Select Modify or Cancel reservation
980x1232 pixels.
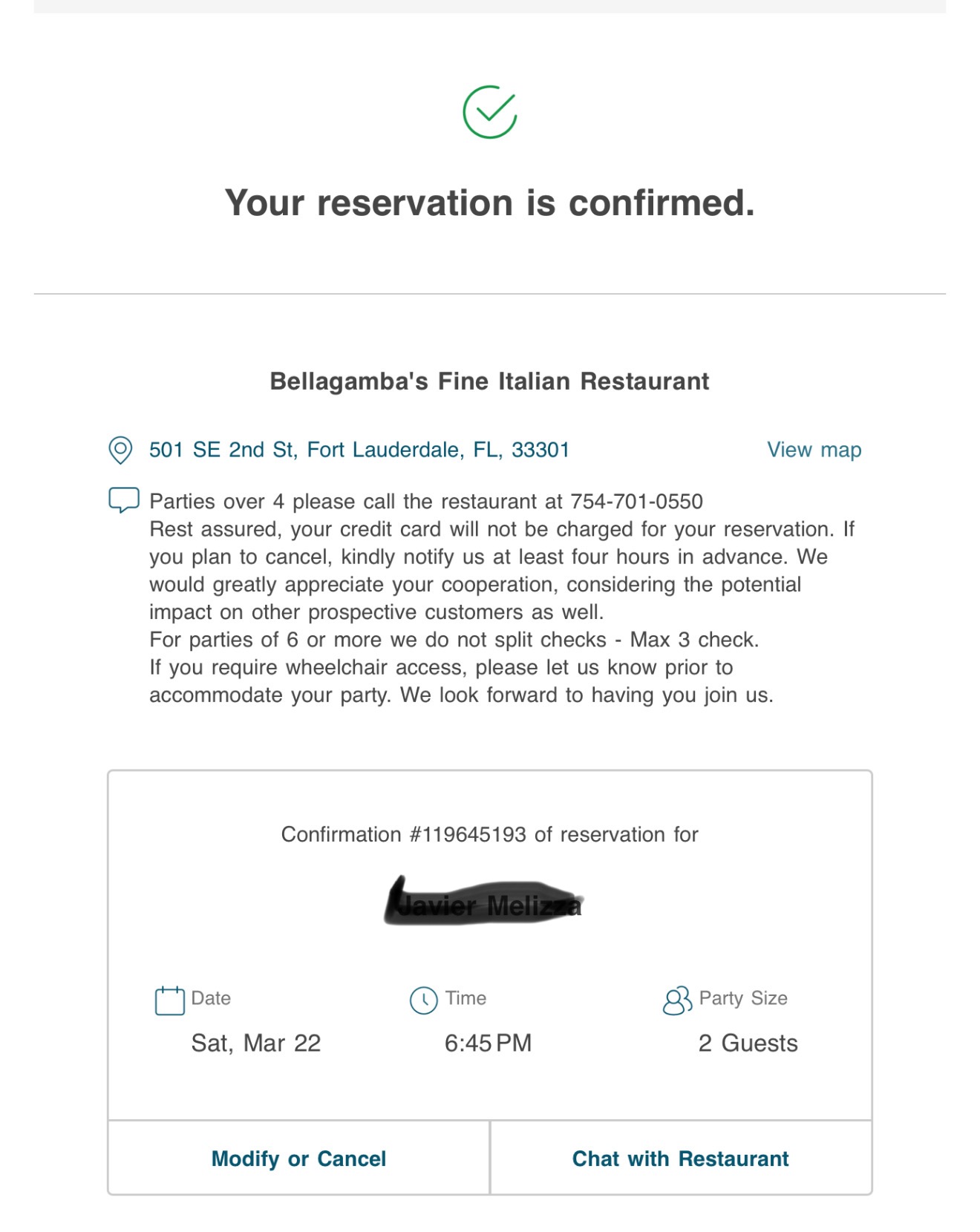pyautogui.click(x=298, y=1159)
